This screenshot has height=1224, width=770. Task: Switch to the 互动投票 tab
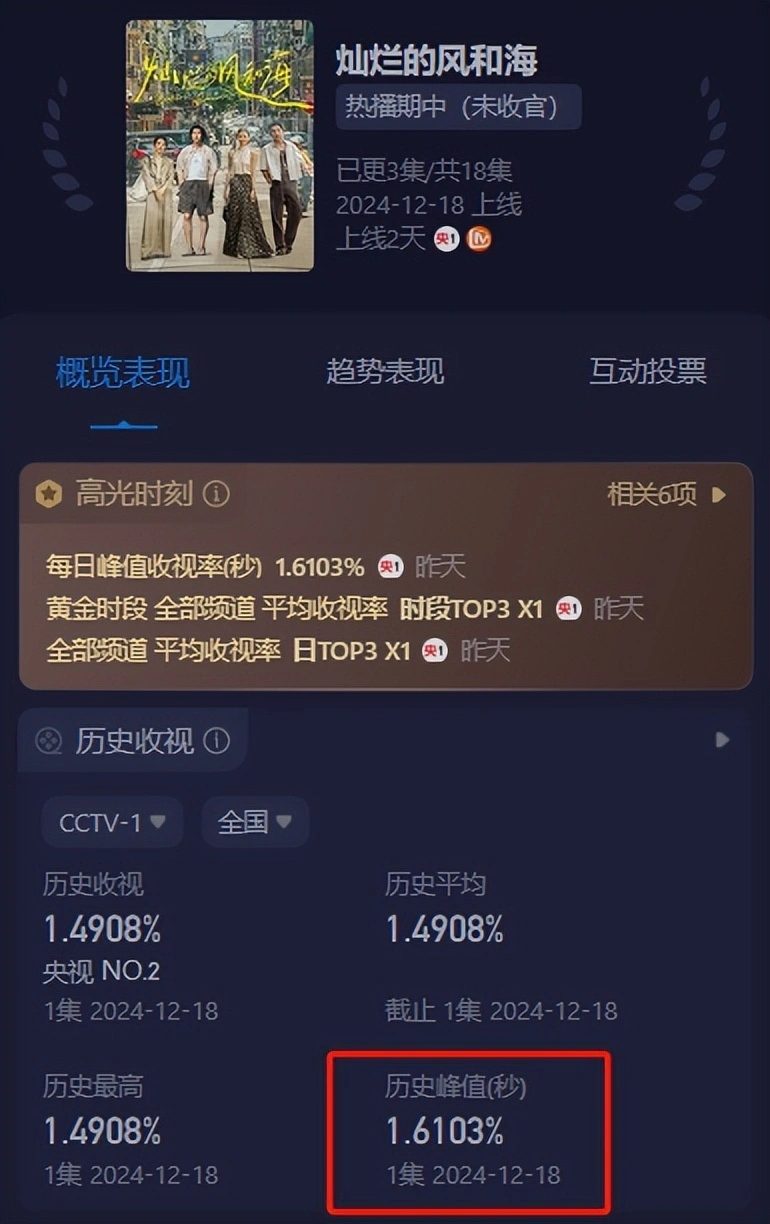[x=647, y=372]
